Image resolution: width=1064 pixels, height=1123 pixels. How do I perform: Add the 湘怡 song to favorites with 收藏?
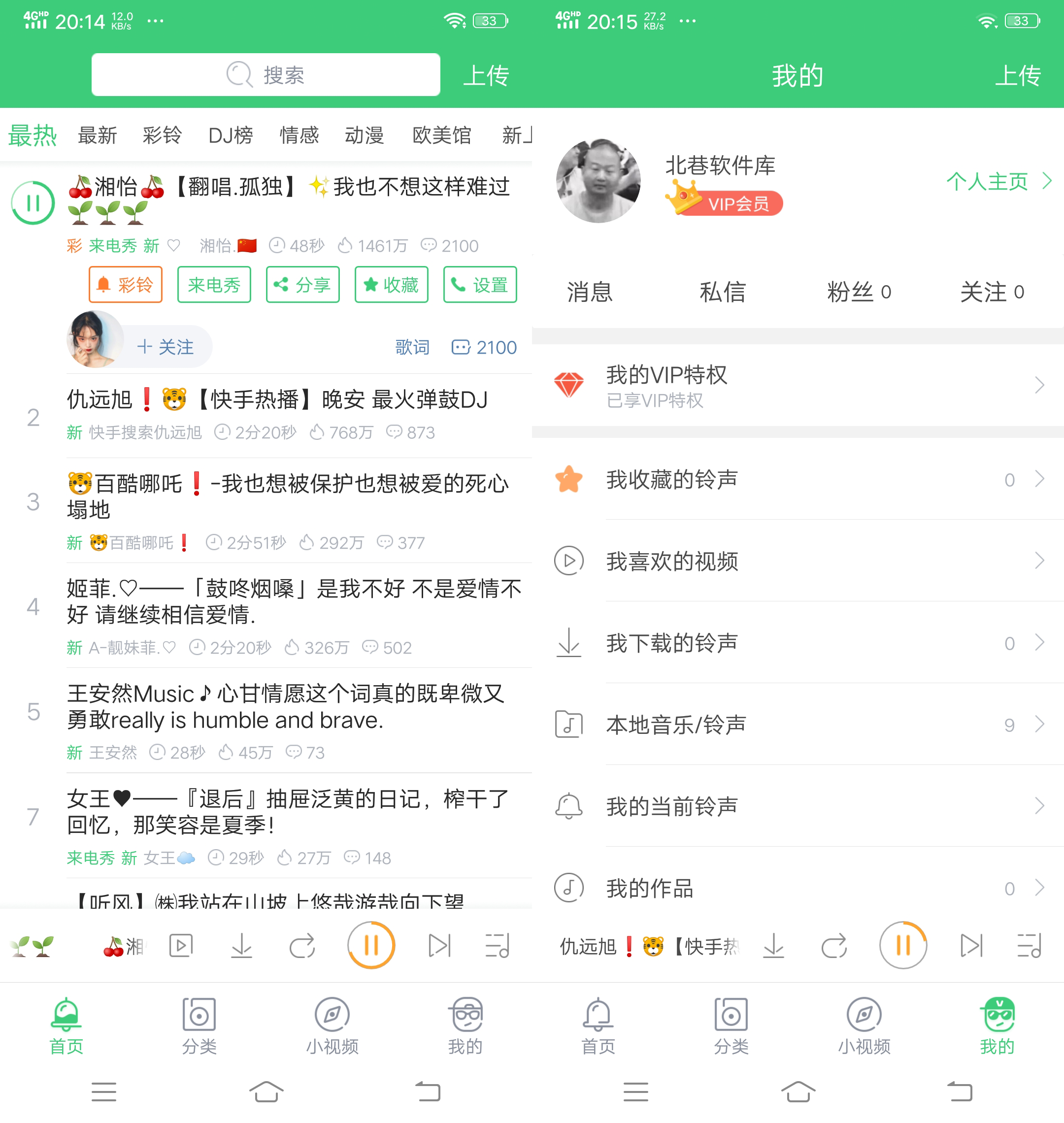pos(391,284)
